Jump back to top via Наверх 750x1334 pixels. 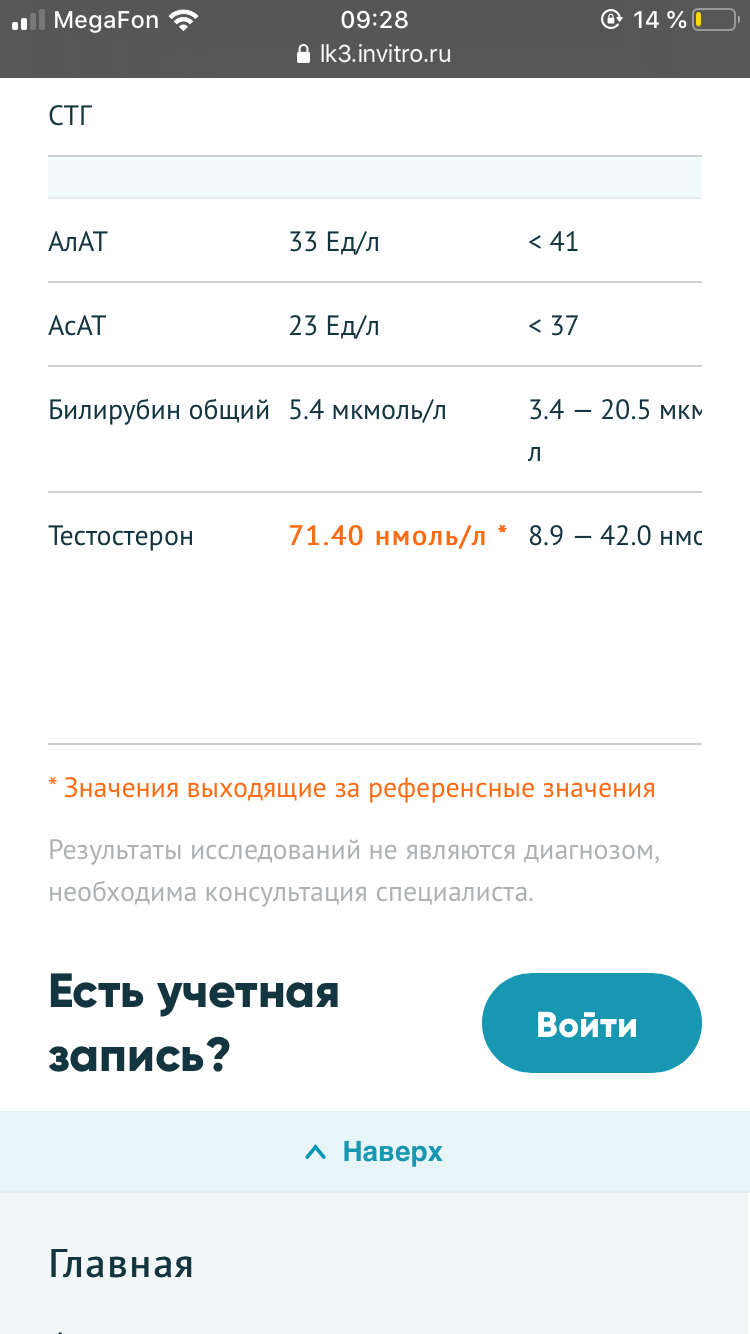pos(374,1152)
